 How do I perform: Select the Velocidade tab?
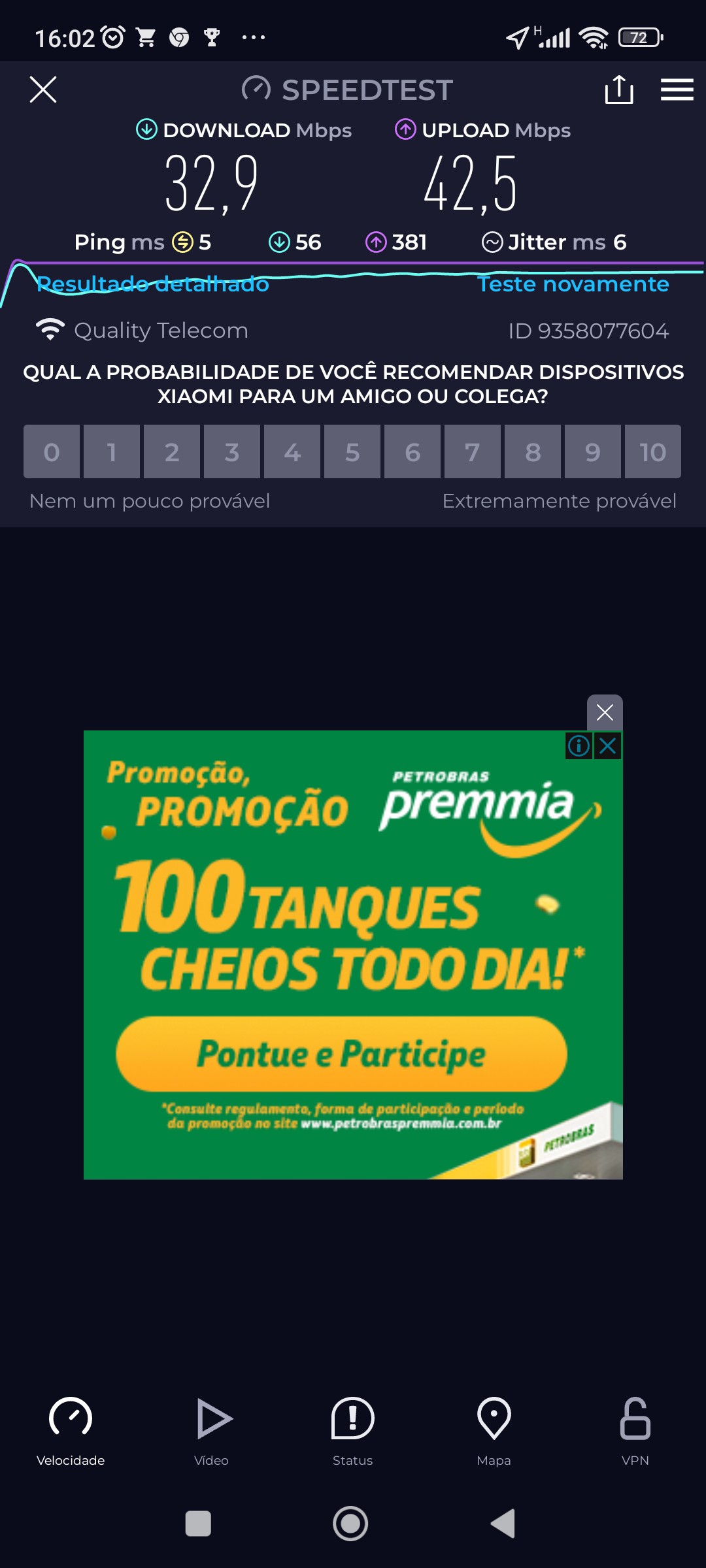point(71,1431)
